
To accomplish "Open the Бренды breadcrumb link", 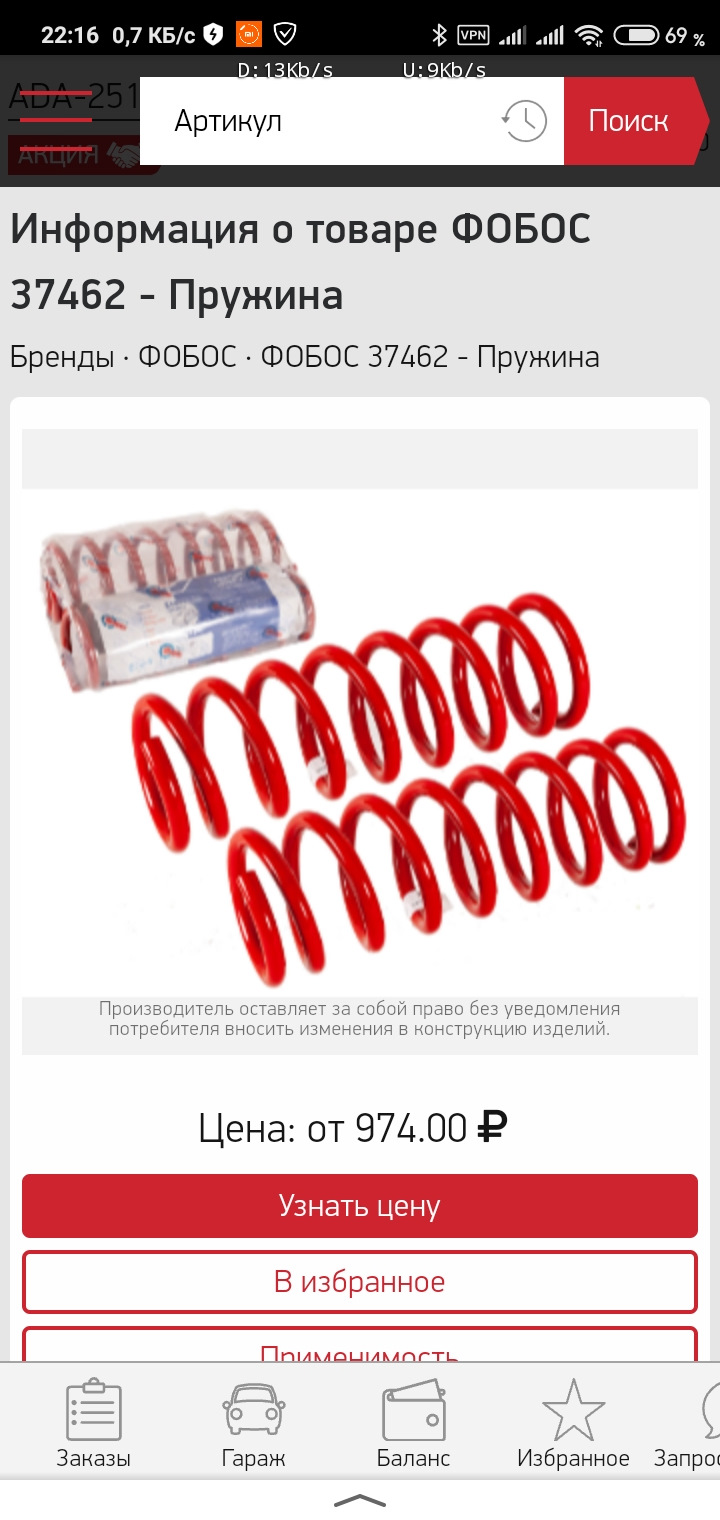I will [62, 356].
